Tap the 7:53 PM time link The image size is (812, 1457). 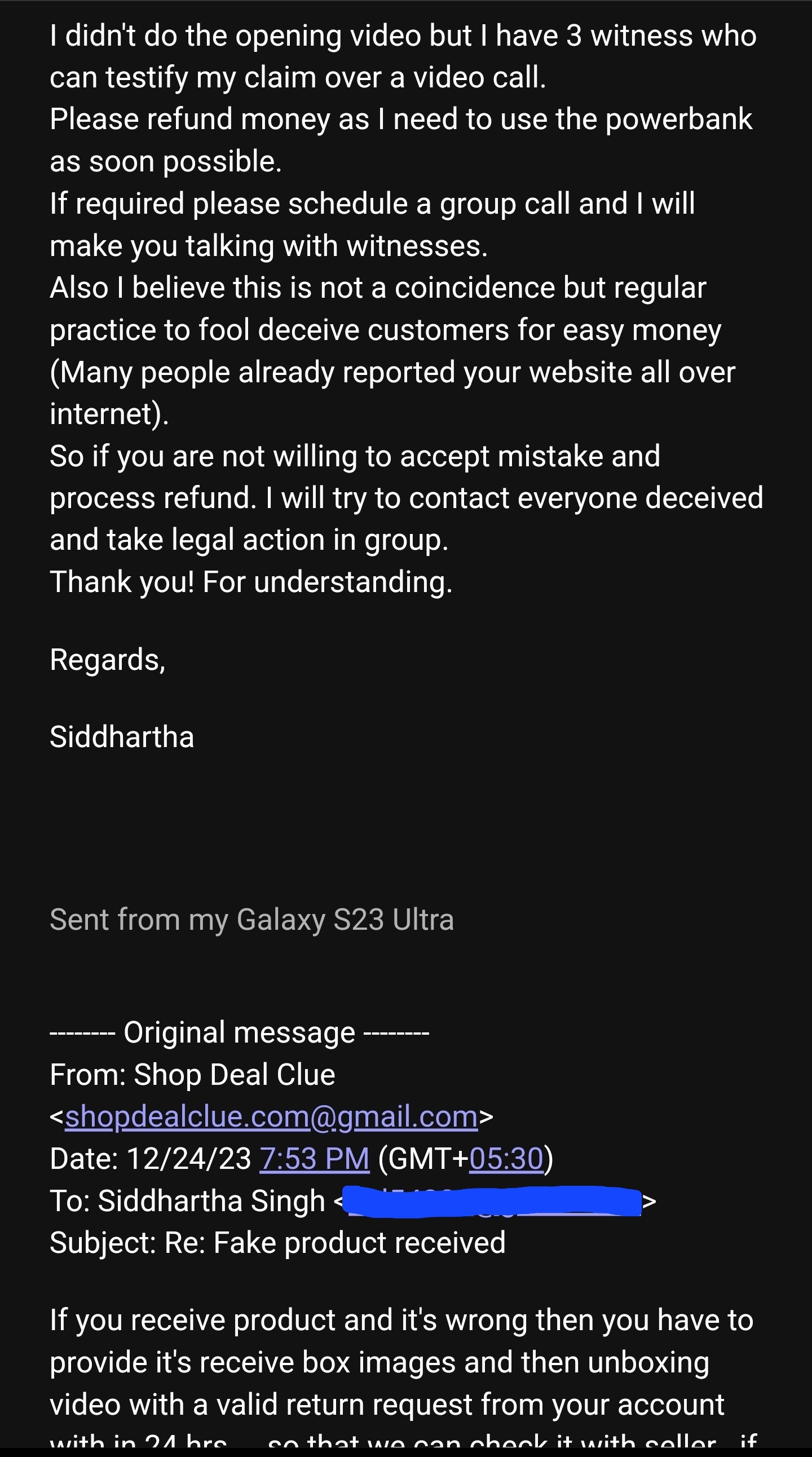[x=315, y=1159]
